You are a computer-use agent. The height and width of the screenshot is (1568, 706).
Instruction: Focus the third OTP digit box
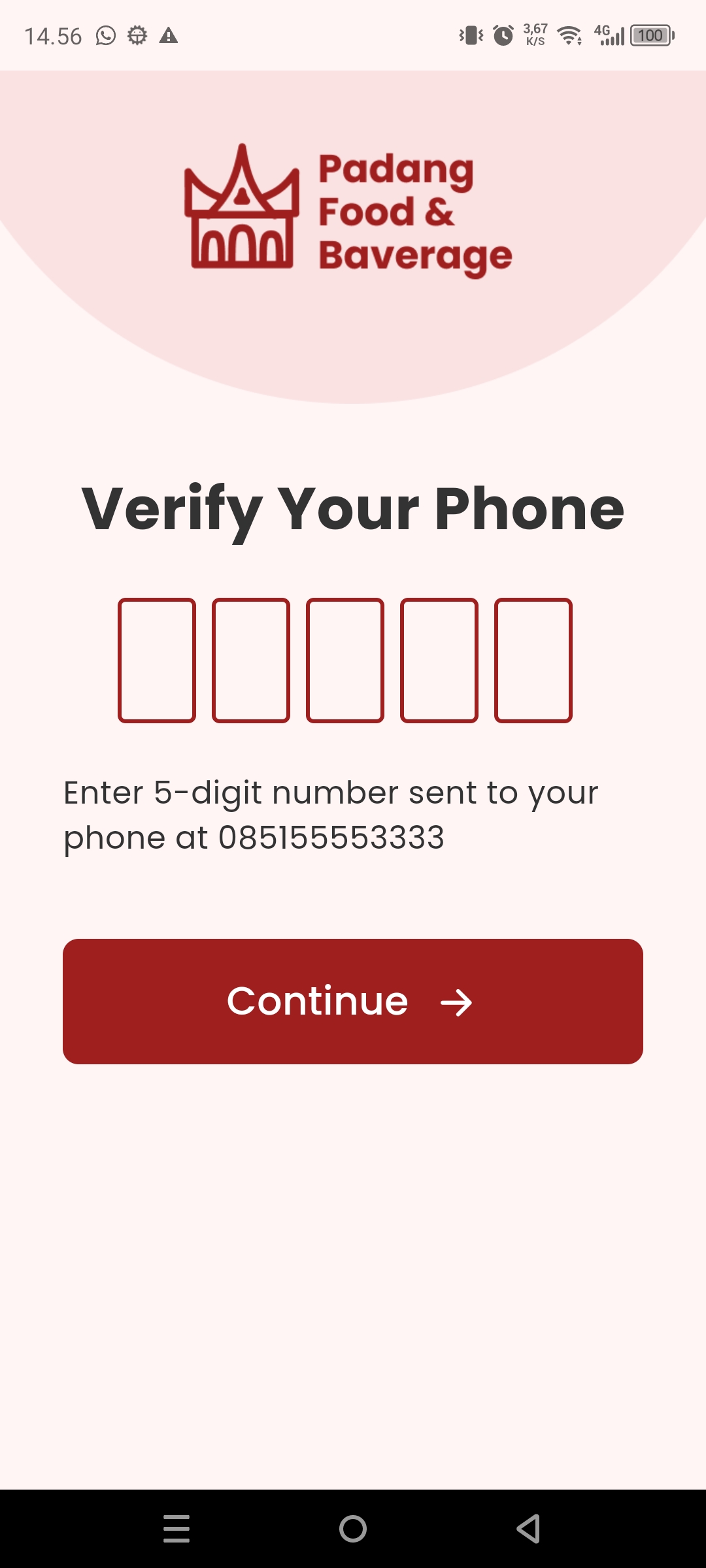click(x=345, y=660)
